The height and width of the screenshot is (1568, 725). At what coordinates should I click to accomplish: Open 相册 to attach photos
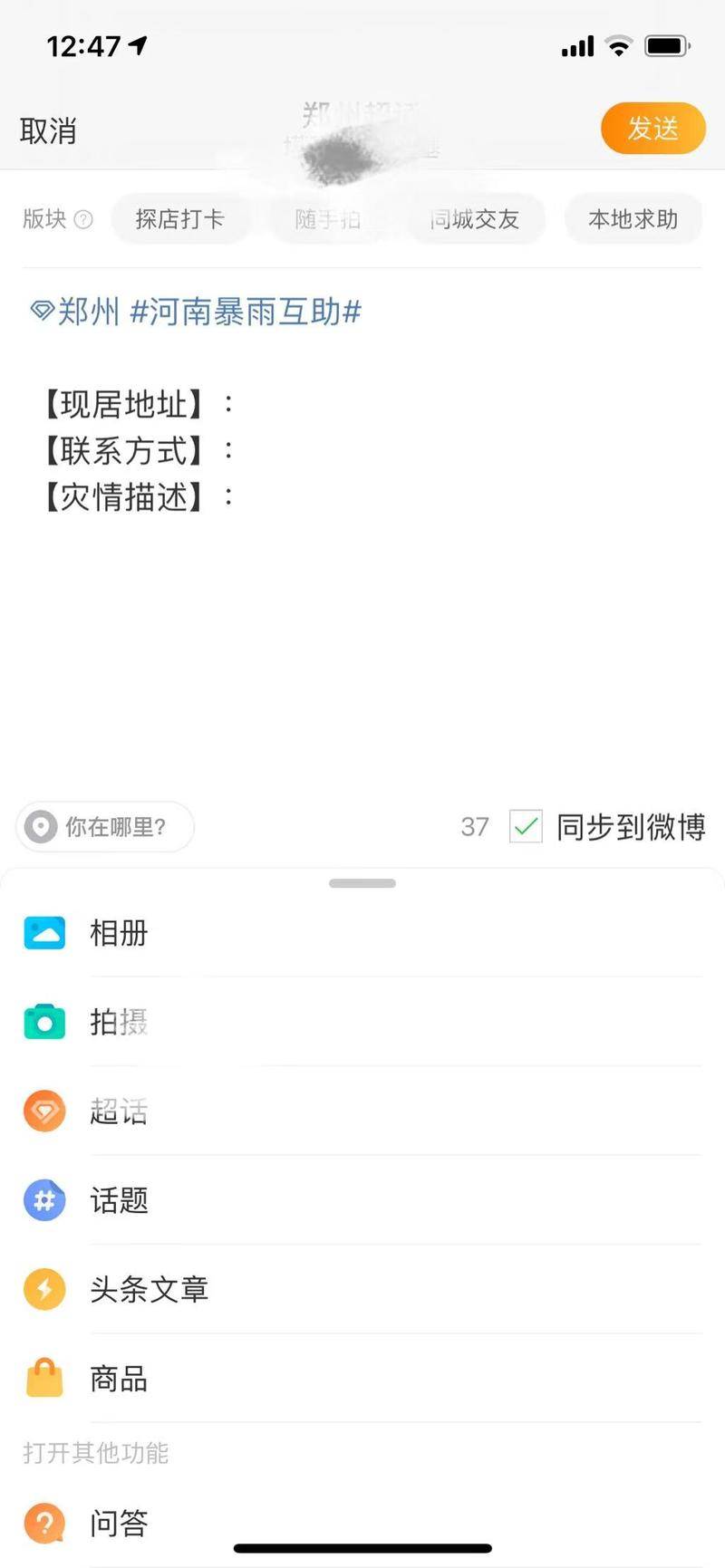tap(362, 933)
